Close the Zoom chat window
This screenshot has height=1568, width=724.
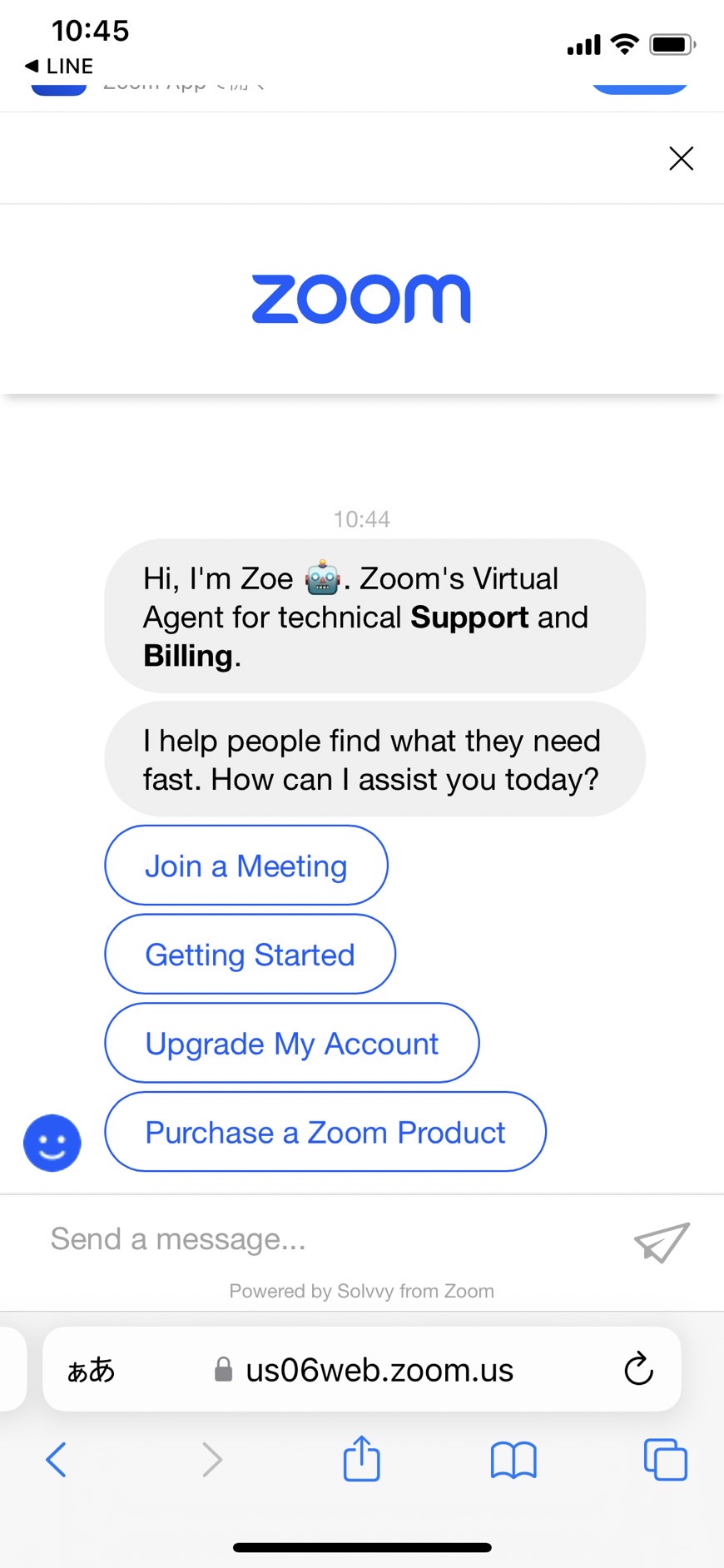pyautogui.click(x=681, y=158)
